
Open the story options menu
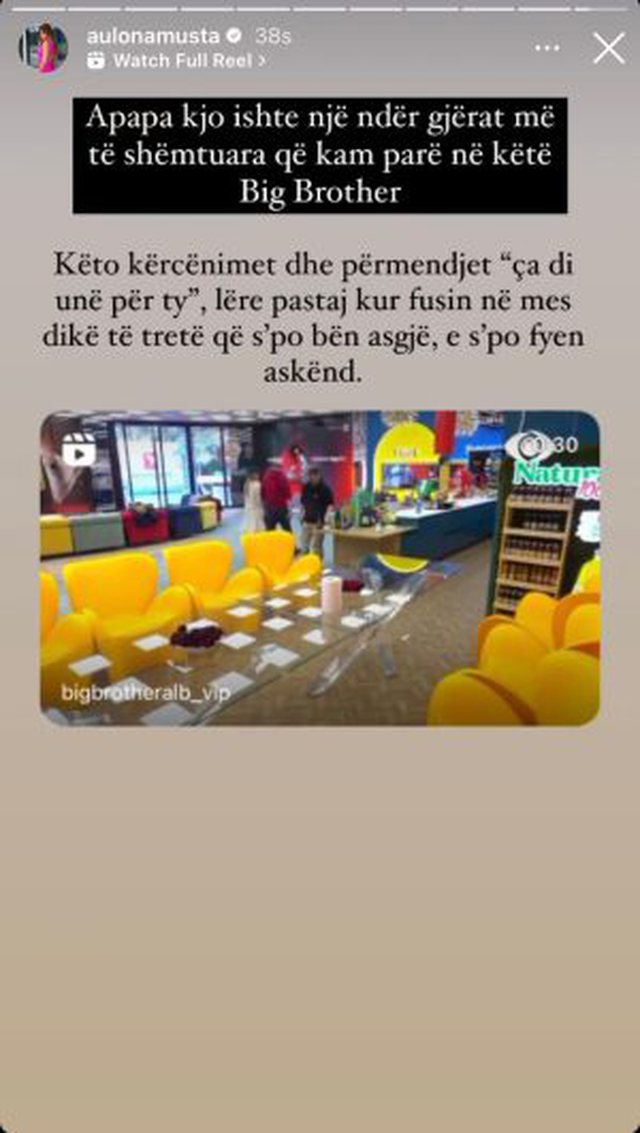[547, 48]
